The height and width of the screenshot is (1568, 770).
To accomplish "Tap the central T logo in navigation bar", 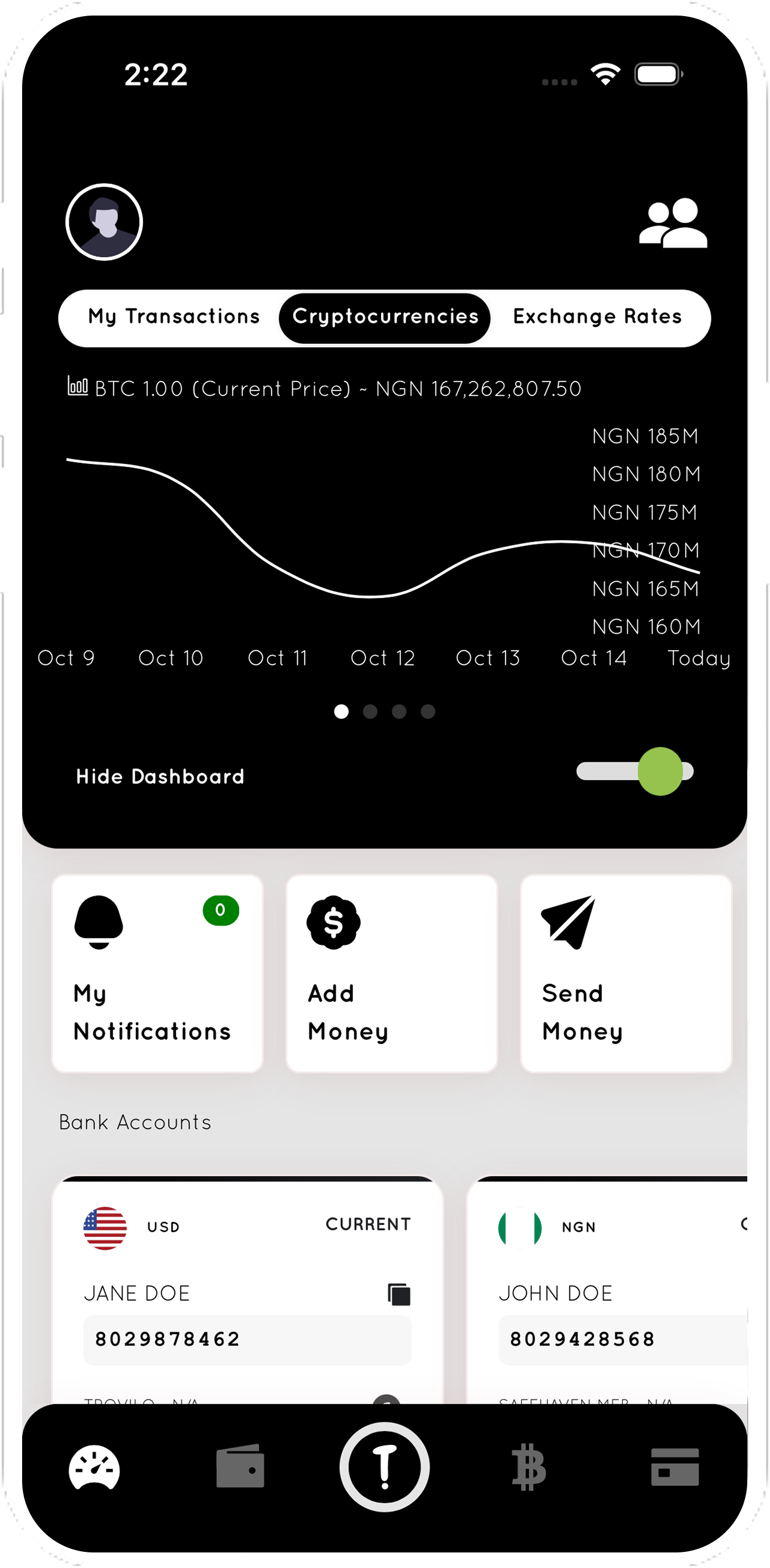I will [x=385, y=1468].
